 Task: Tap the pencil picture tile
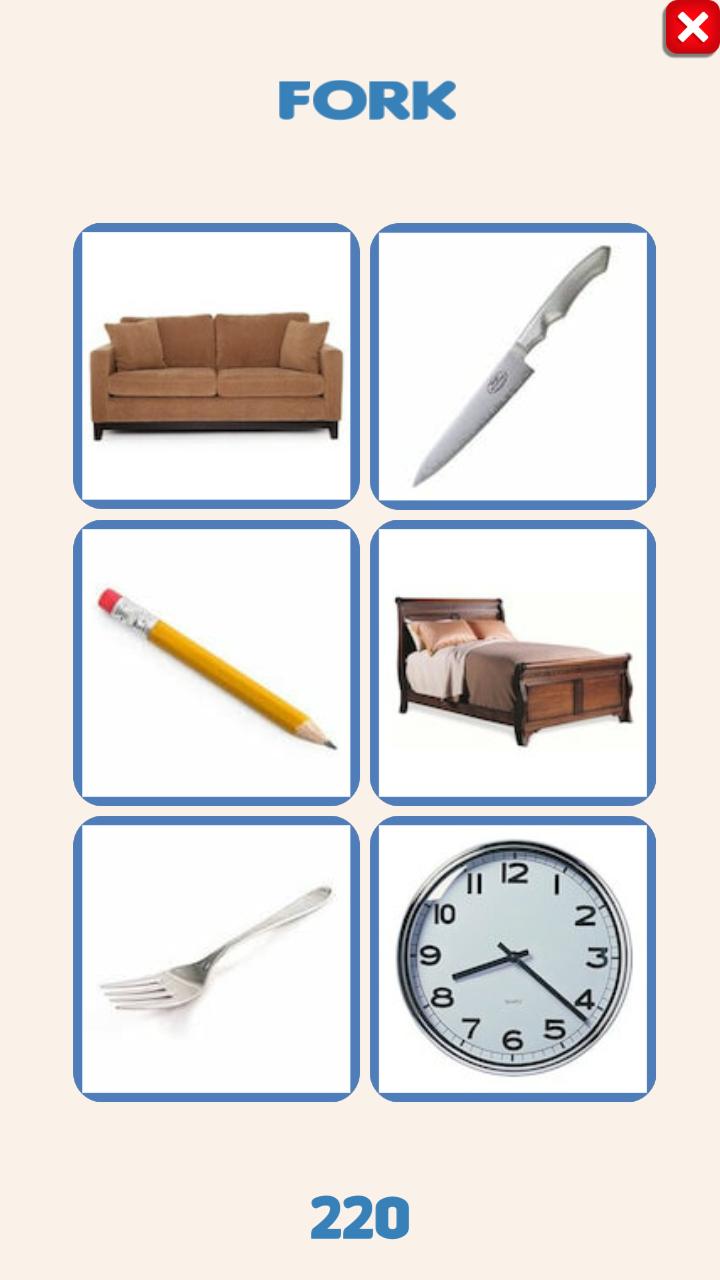click(x=216, y=663)
